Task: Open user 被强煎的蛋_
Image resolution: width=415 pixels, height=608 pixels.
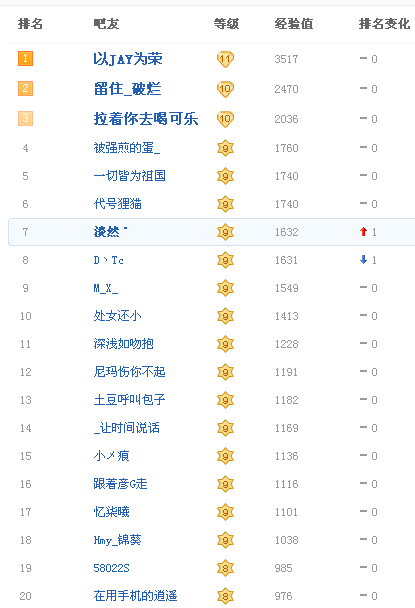Action: click(127, 148)
